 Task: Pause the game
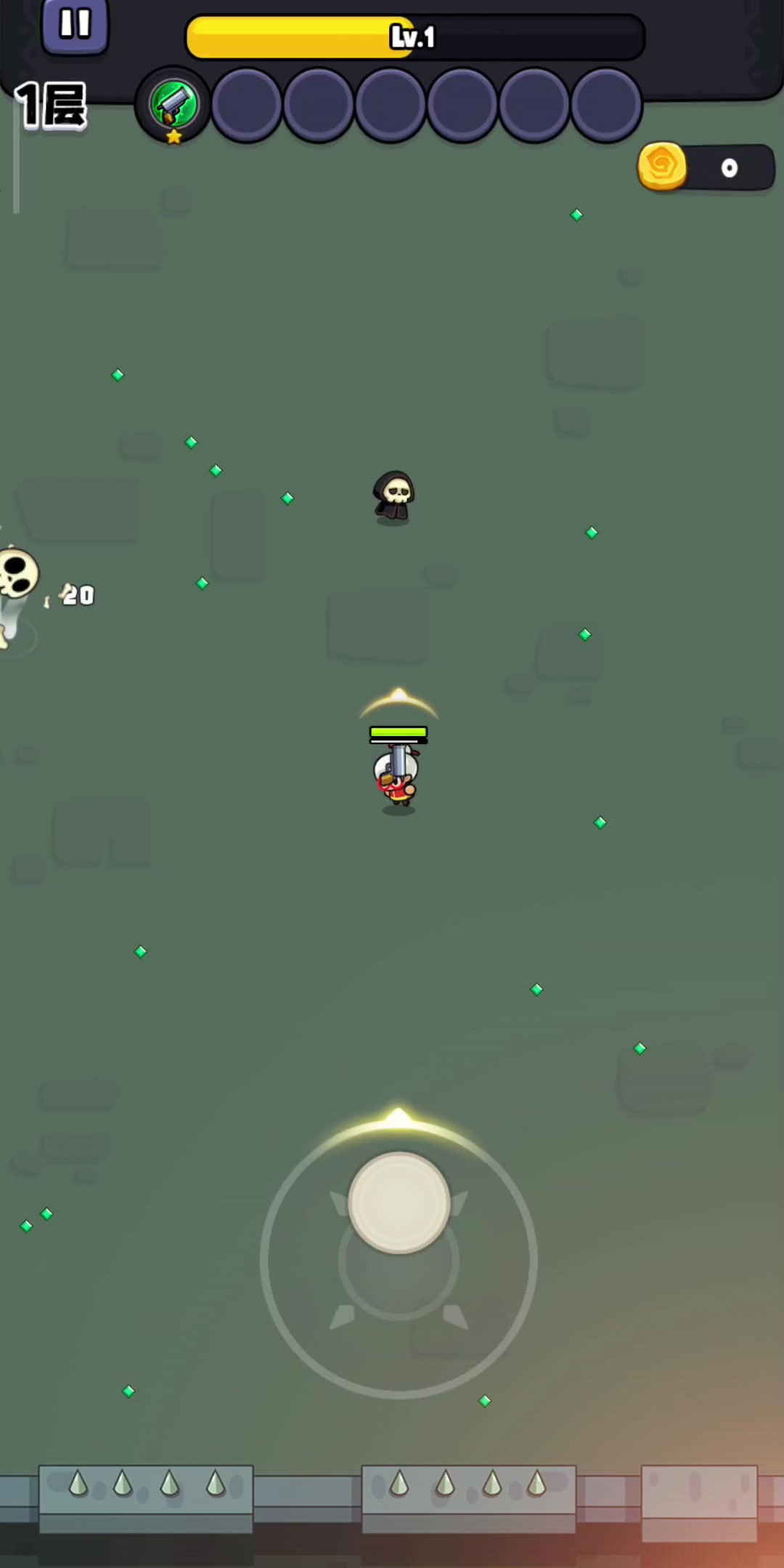pos(75,25)
